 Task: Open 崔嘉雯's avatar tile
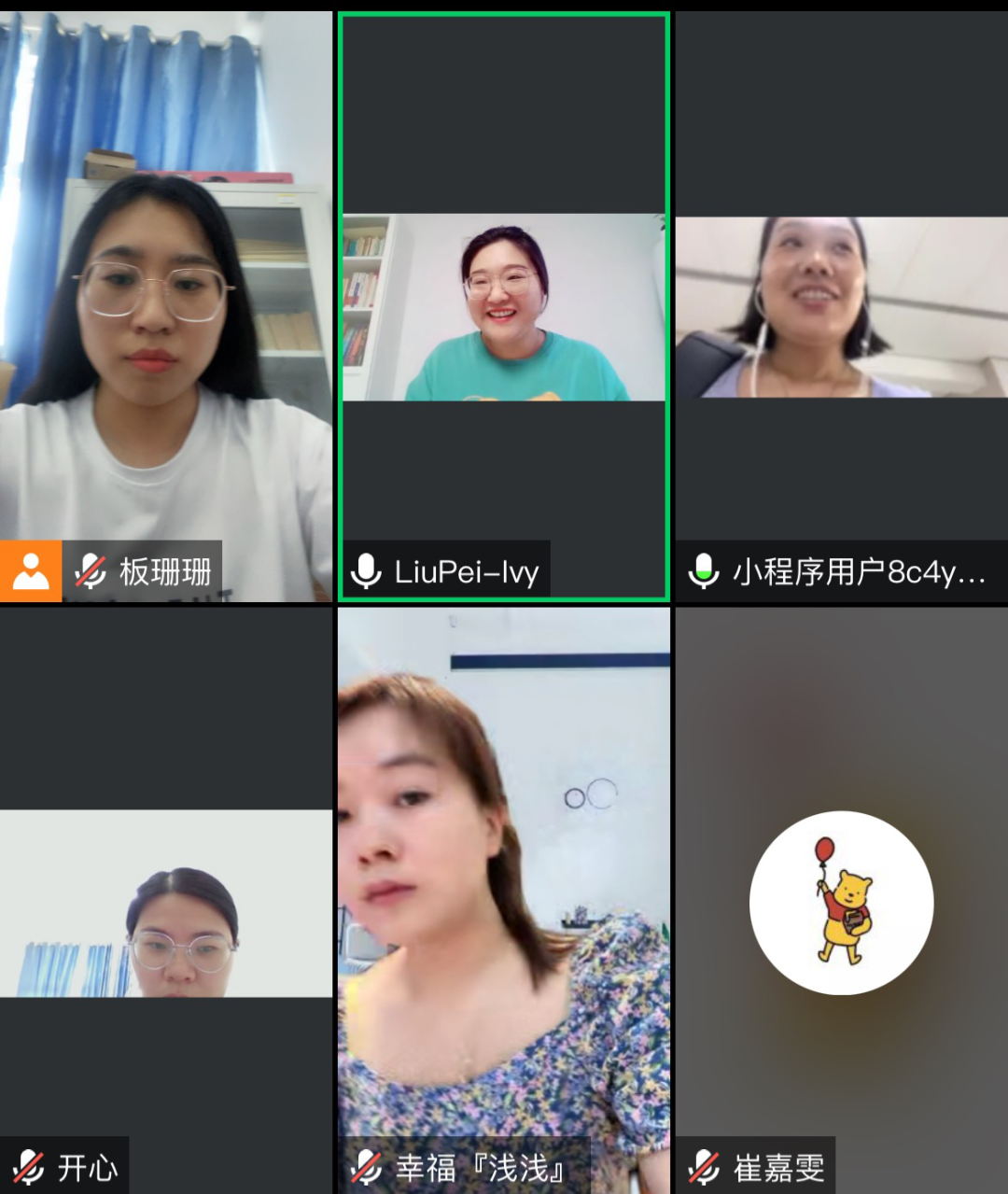point(842,901)
